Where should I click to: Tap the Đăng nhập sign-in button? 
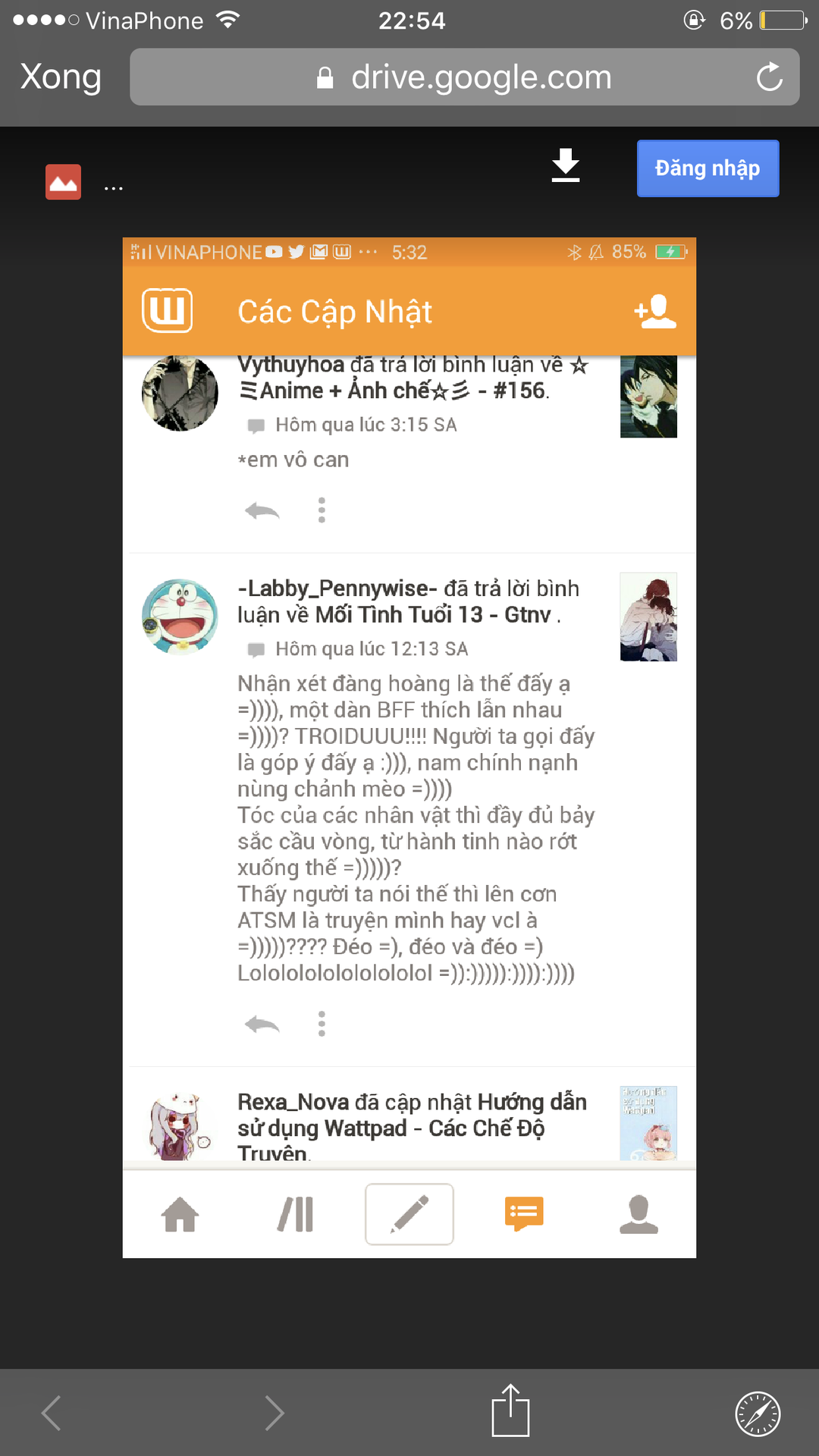(708, 168)
